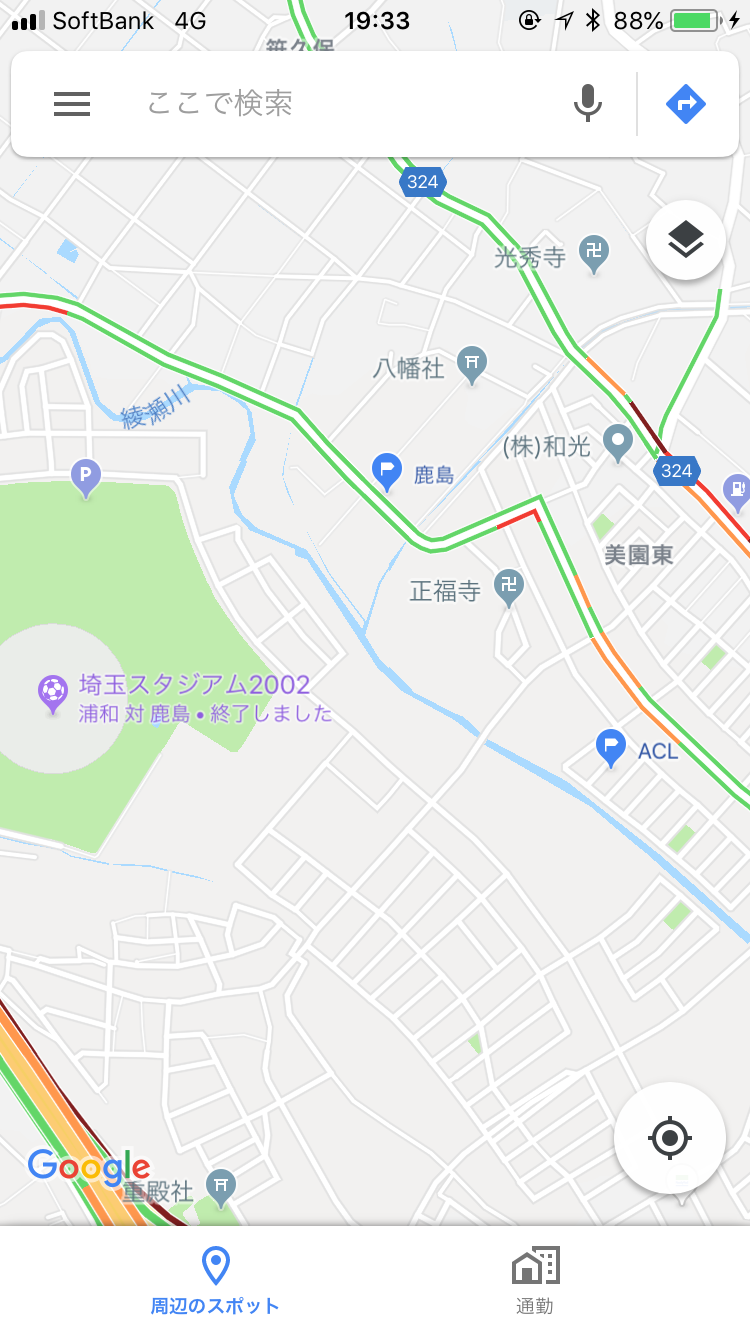Open the hamburger menu

[x=72, y=104]
